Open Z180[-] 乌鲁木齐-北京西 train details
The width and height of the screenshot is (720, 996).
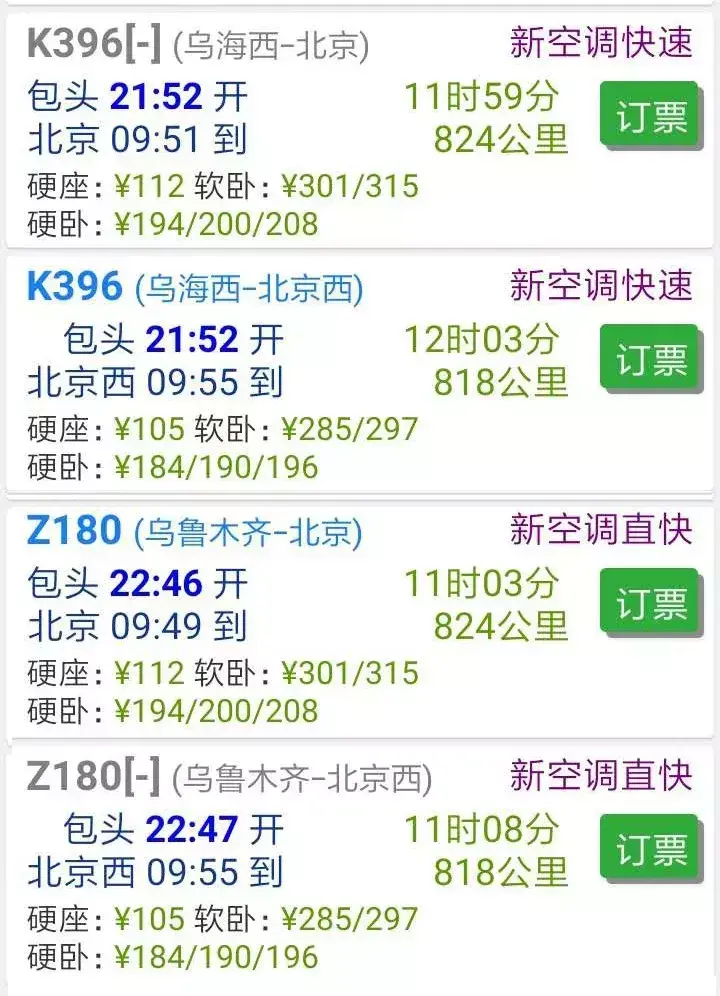pyautogui.click(x=94, y=775)
